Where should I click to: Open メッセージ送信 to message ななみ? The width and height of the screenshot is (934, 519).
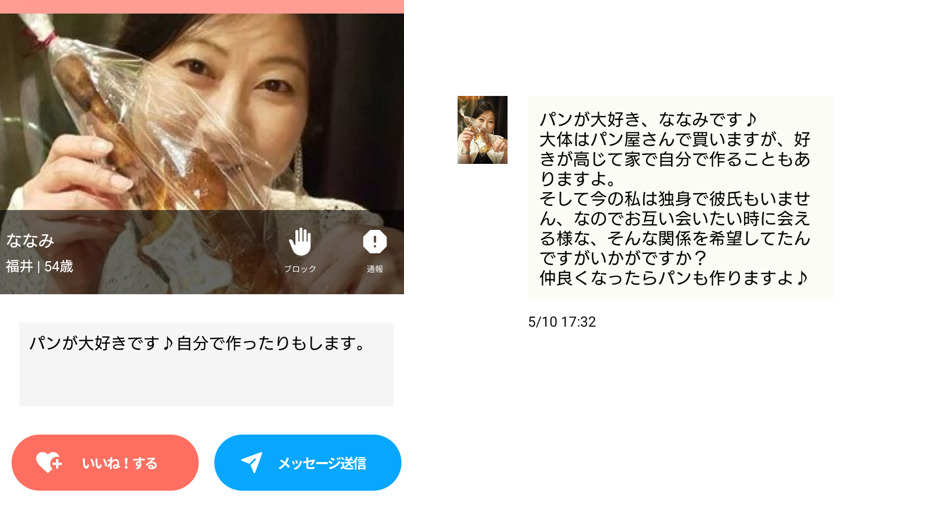pyautogui.click(x=307, y=463)
